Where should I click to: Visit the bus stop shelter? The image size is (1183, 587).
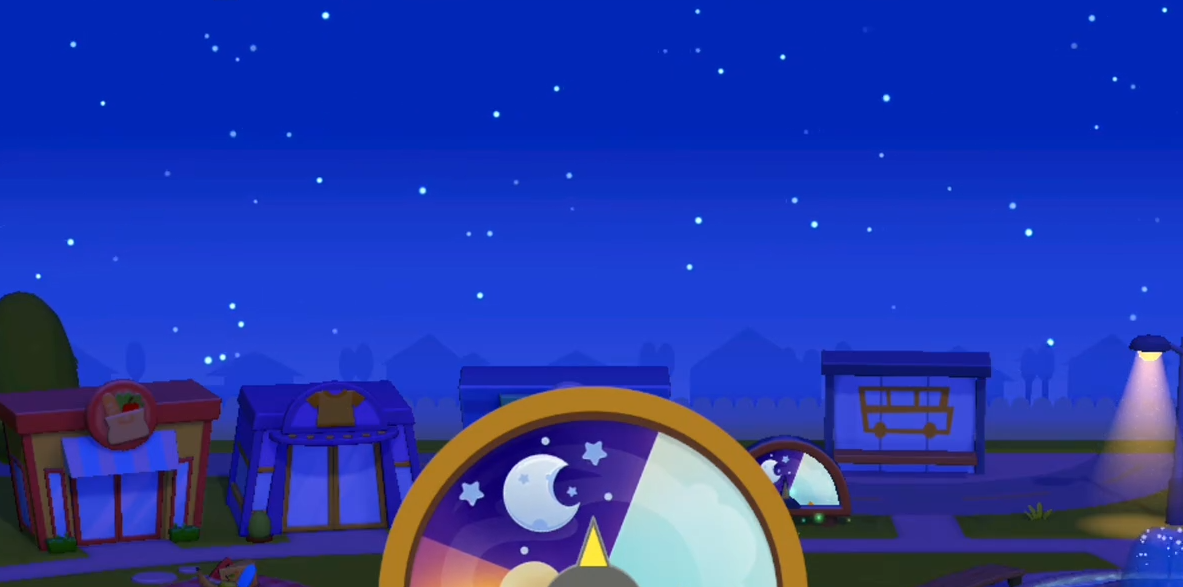click(905, 412)
